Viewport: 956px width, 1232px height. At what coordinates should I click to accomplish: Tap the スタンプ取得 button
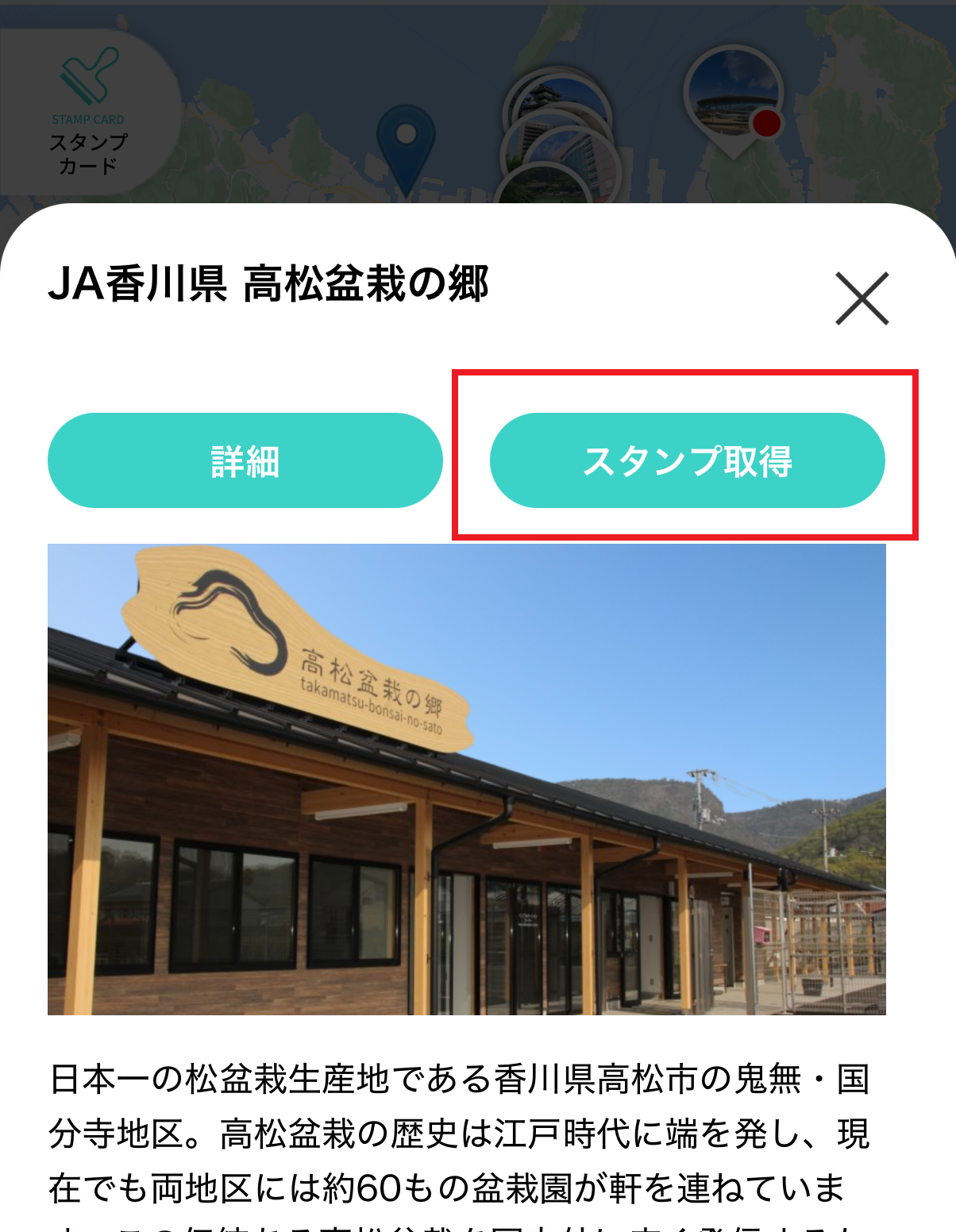point(687,460)
